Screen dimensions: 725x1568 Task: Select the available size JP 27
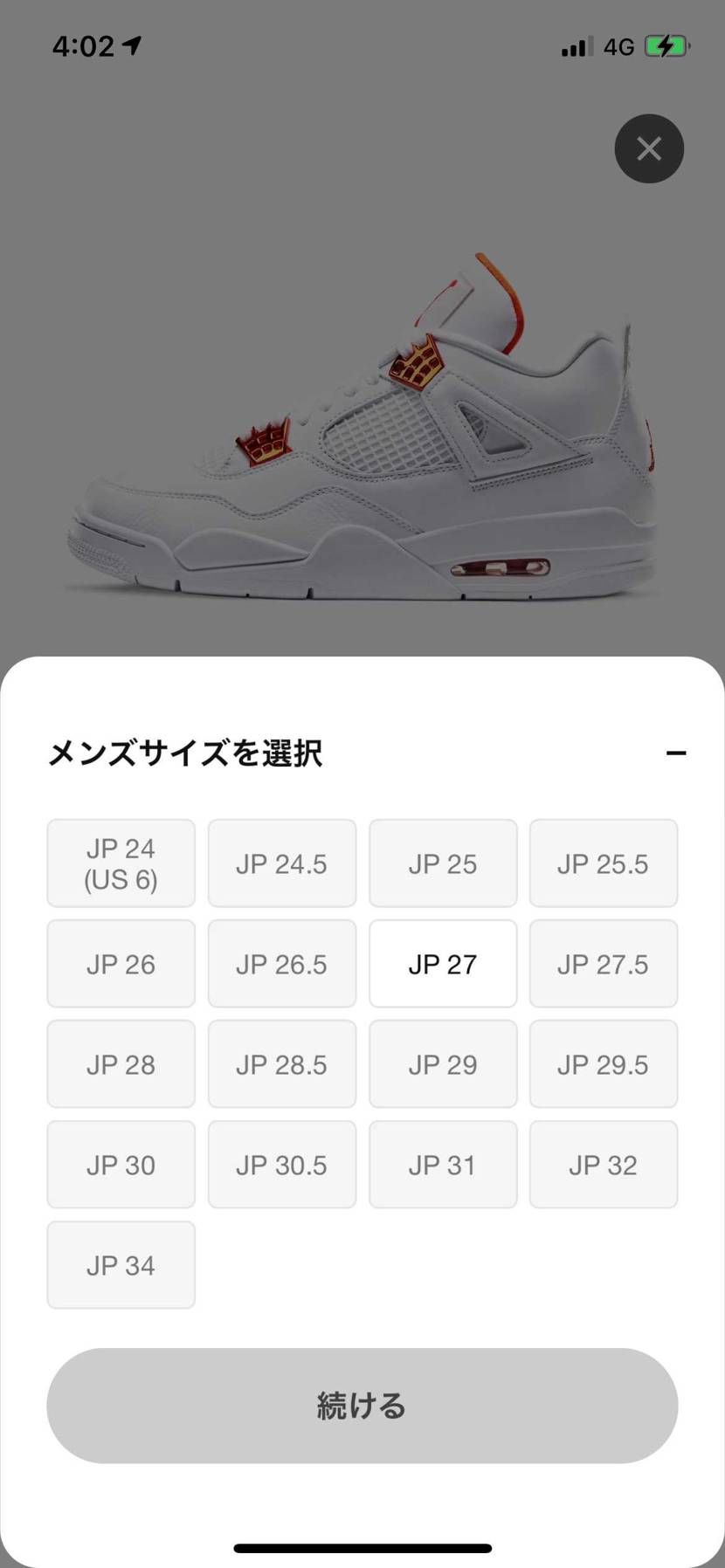click(x=443, y=964)
